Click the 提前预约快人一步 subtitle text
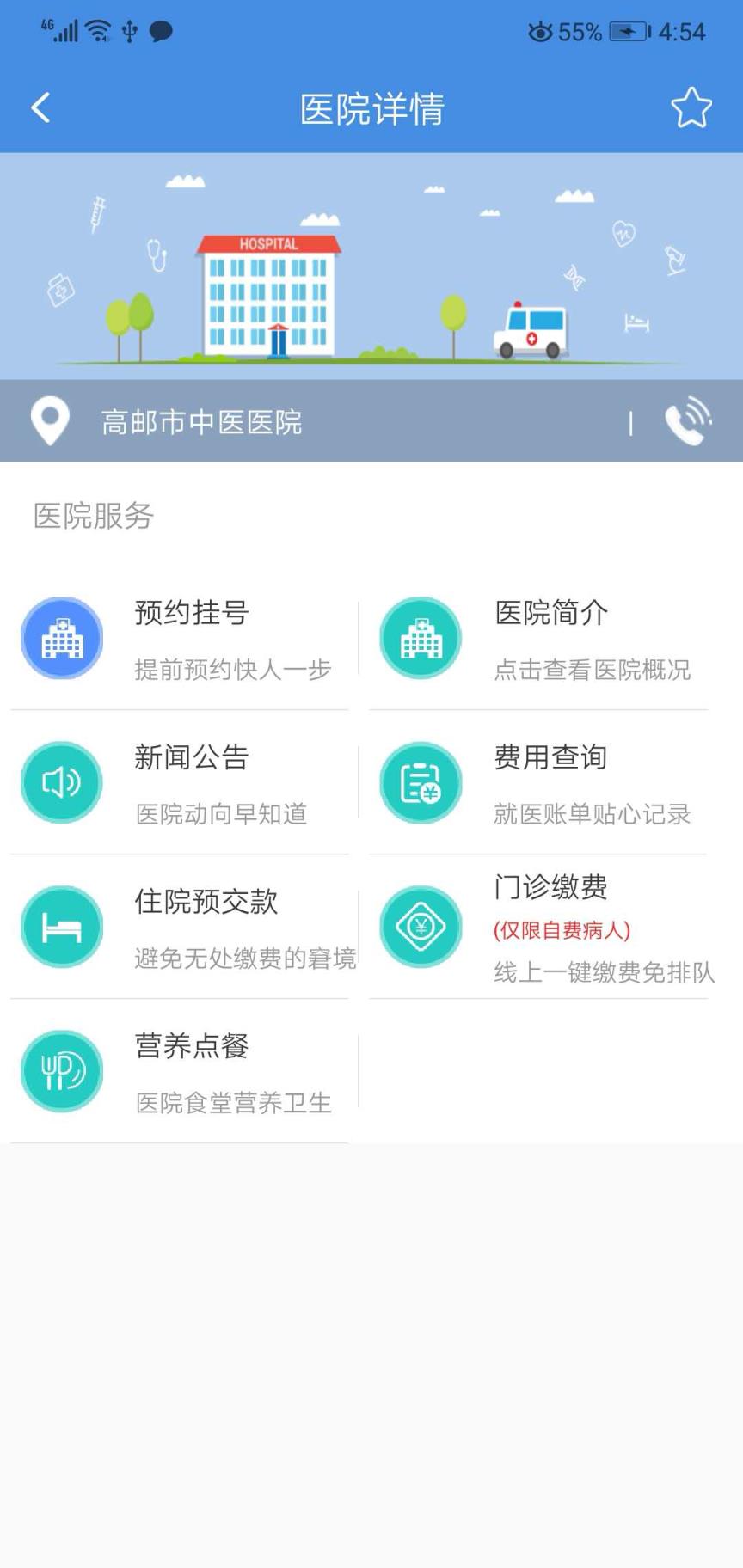Viewport: 743px width, 1568px height. (x=231, y=669)
